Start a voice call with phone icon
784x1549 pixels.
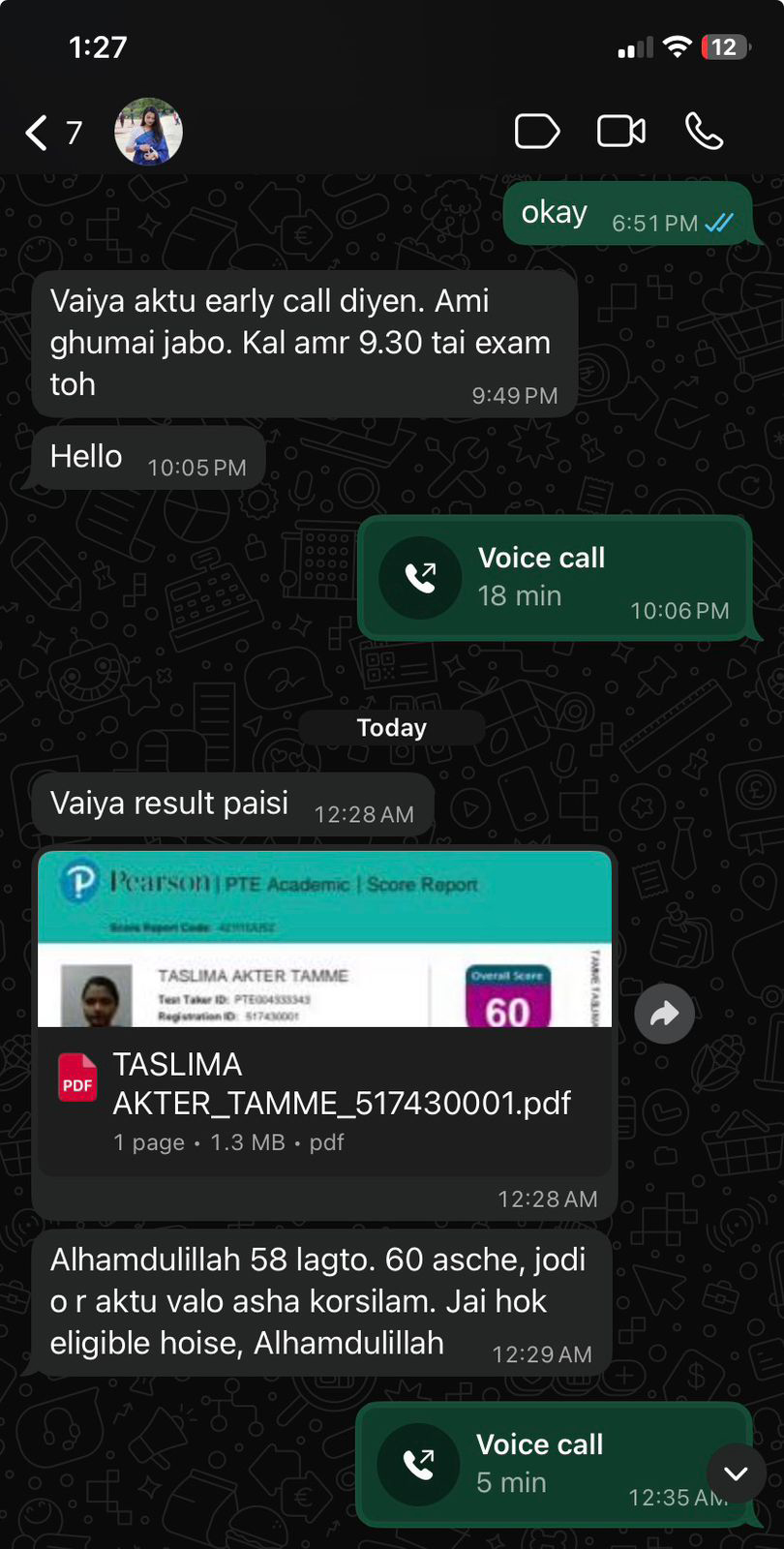[x=704, y=132]
